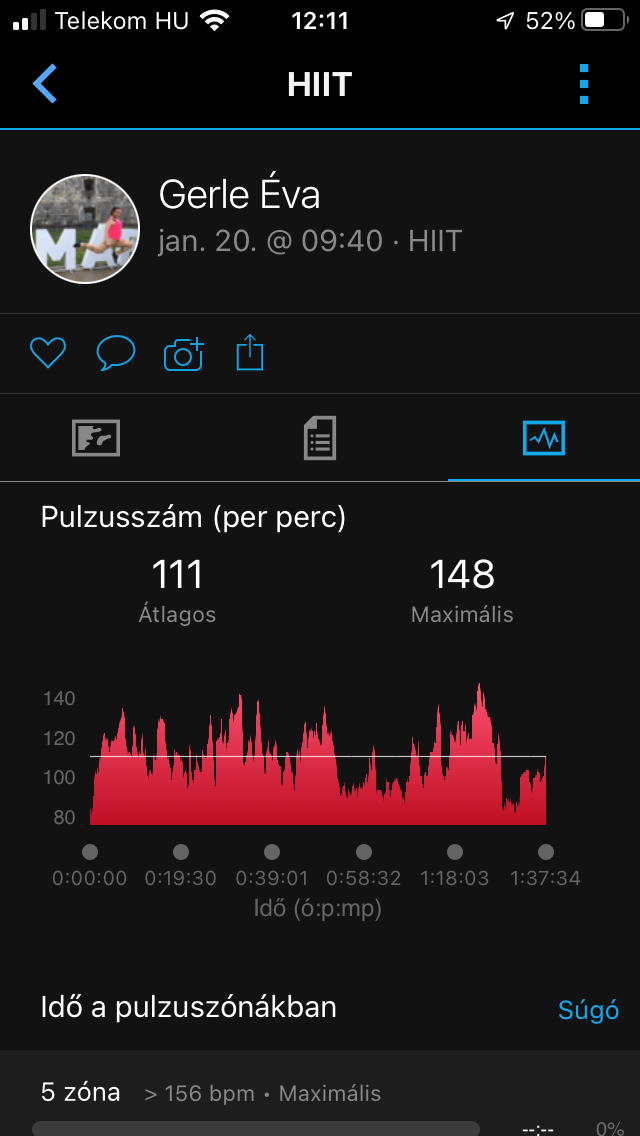
Task: Comment on this activity
Action: [115, 353]
